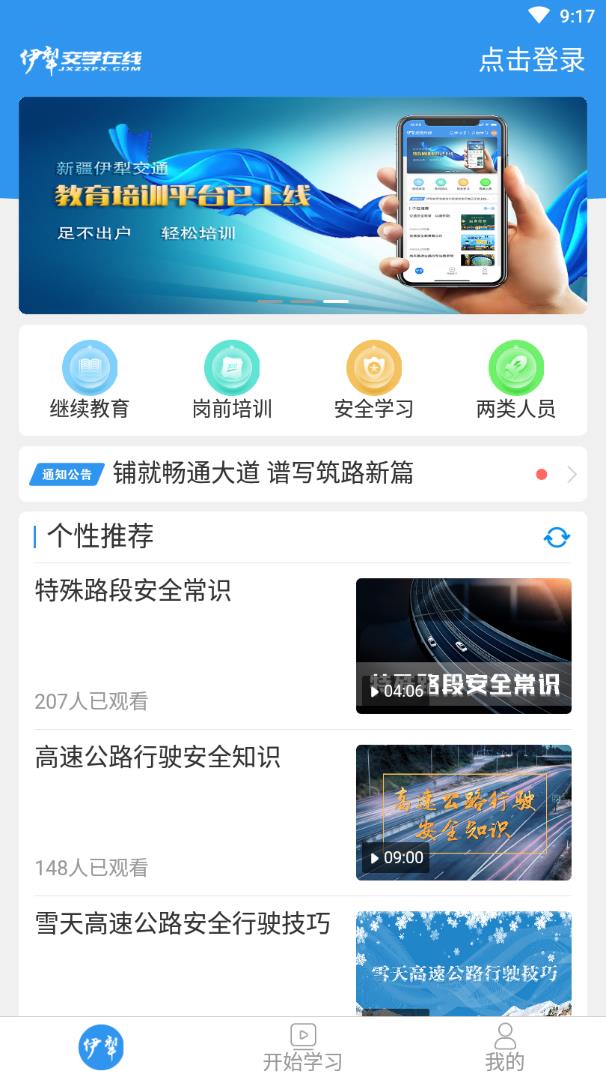
Task: Open the video 特殊路段安全常识
Action: [302, 645]
